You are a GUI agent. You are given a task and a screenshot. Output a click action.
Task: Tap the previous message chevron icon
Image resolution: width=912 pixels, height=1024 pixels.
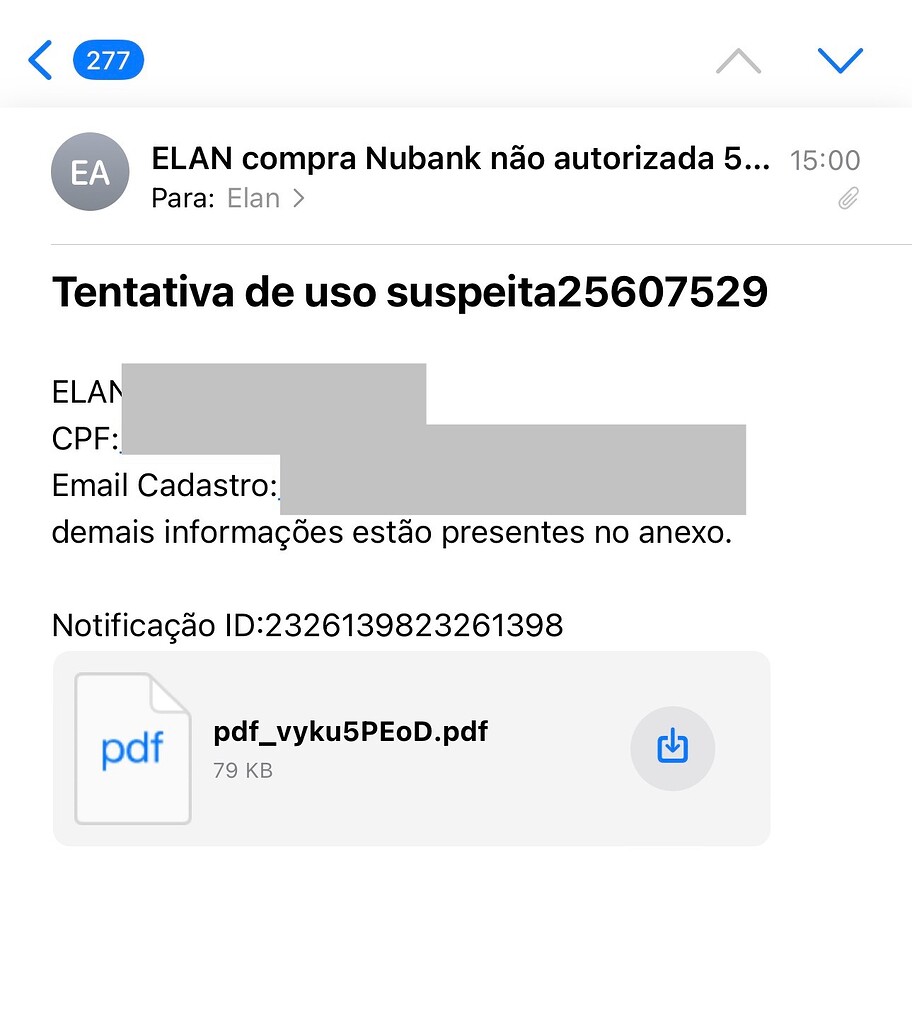[738, 60]
